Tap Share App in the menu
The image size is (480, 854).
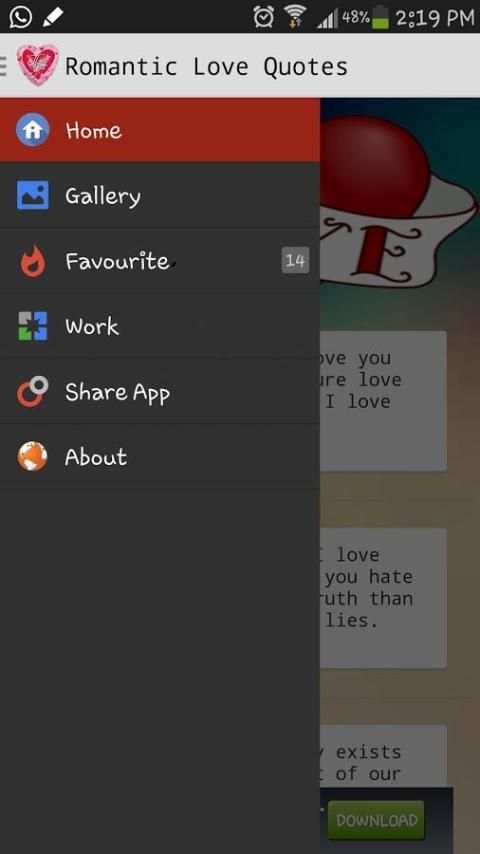pos(160,392)
